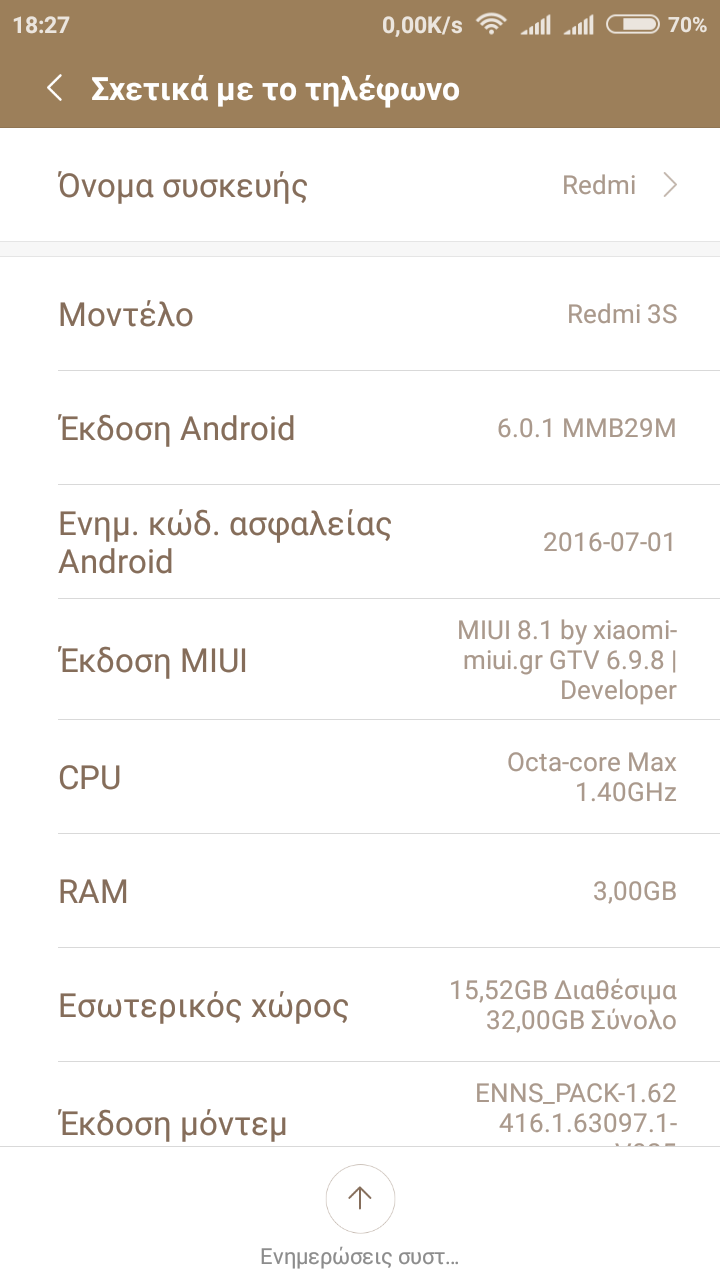
Task: Open the Όνομα συσκευής row
Action: pyautogui.click(x=360, y=186)
